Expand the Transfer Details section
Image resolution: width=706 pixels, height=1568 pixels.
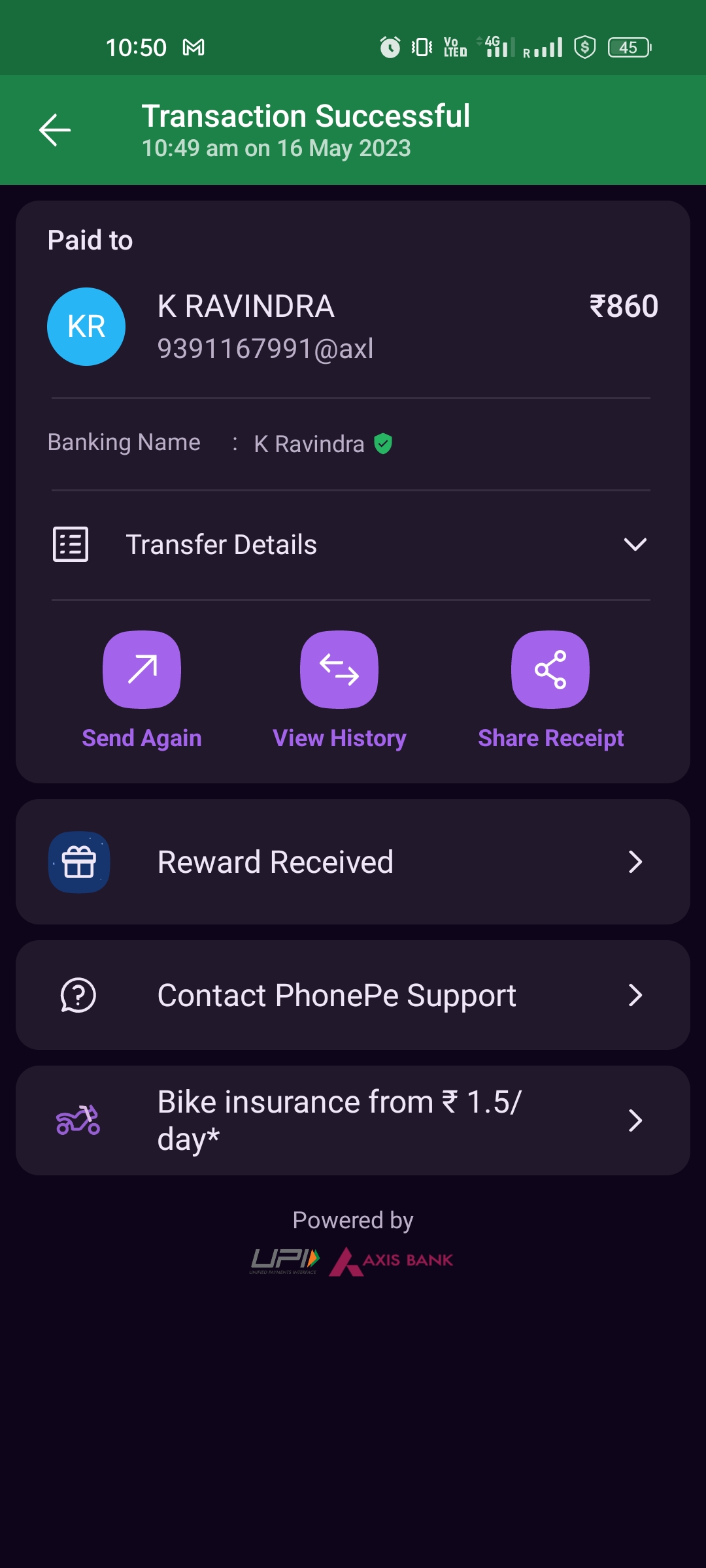pyautogui.click(x=352, y=545)
